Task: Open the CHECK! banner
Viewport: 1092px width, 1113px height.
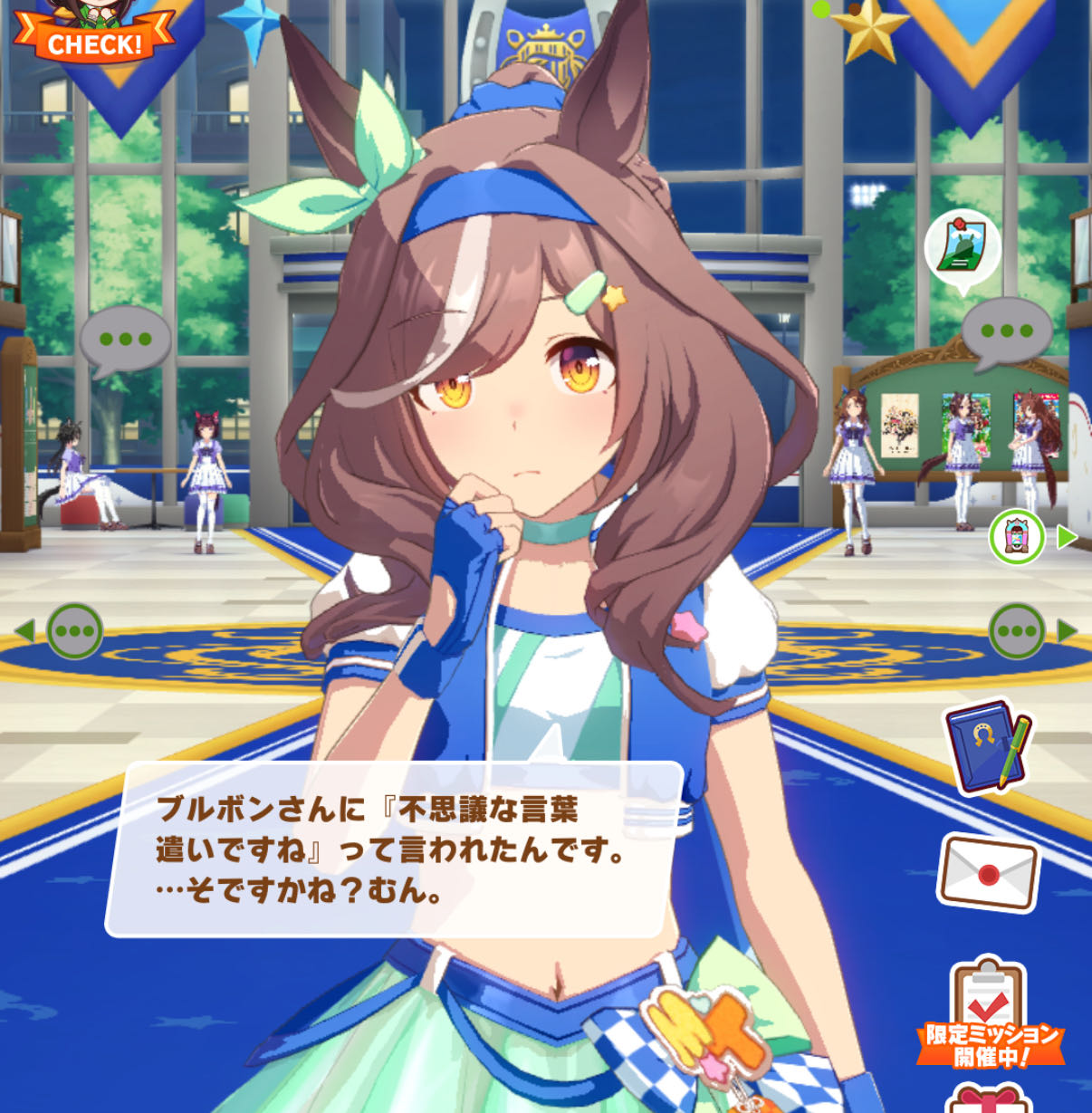Action: click(94, 40)
